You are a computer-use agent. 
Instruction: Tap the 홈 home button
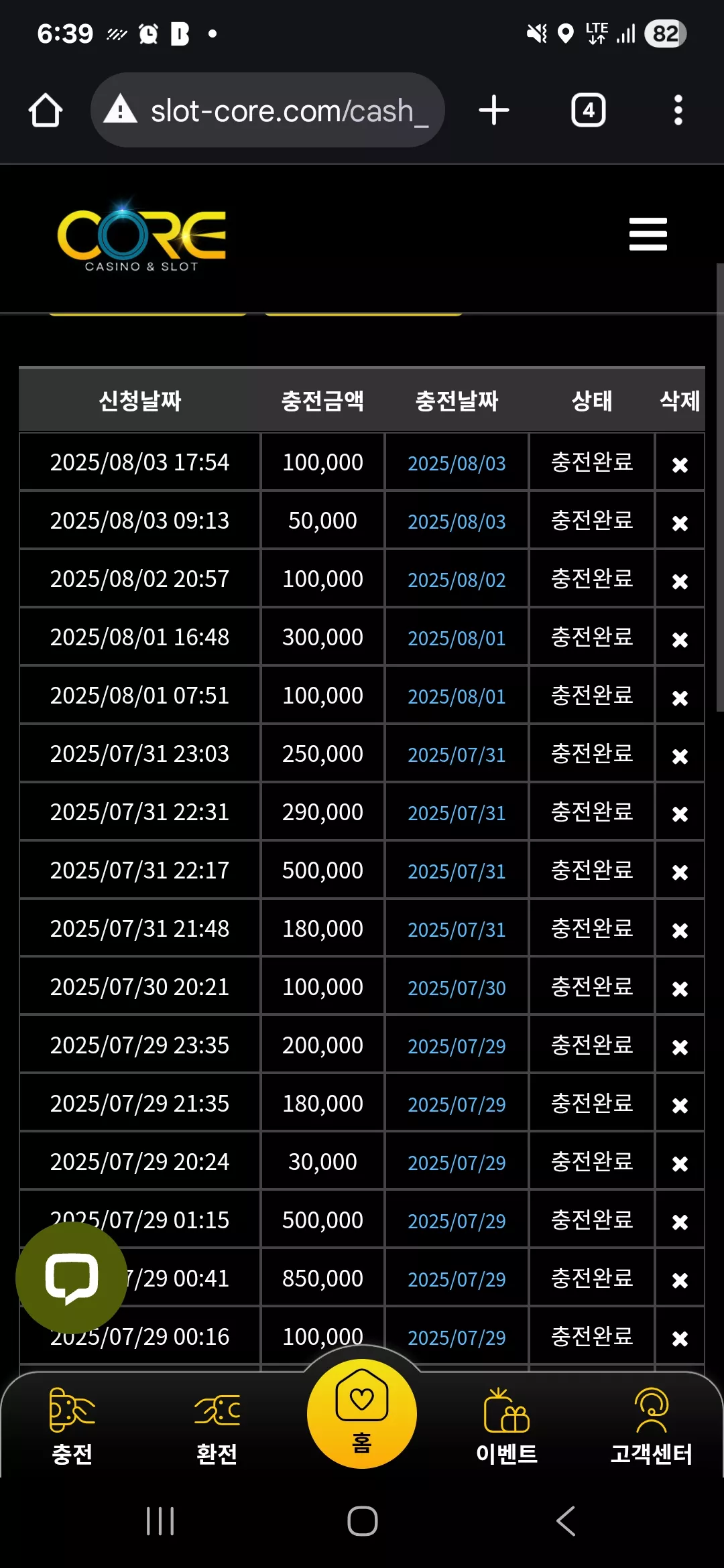[362, 1414]
